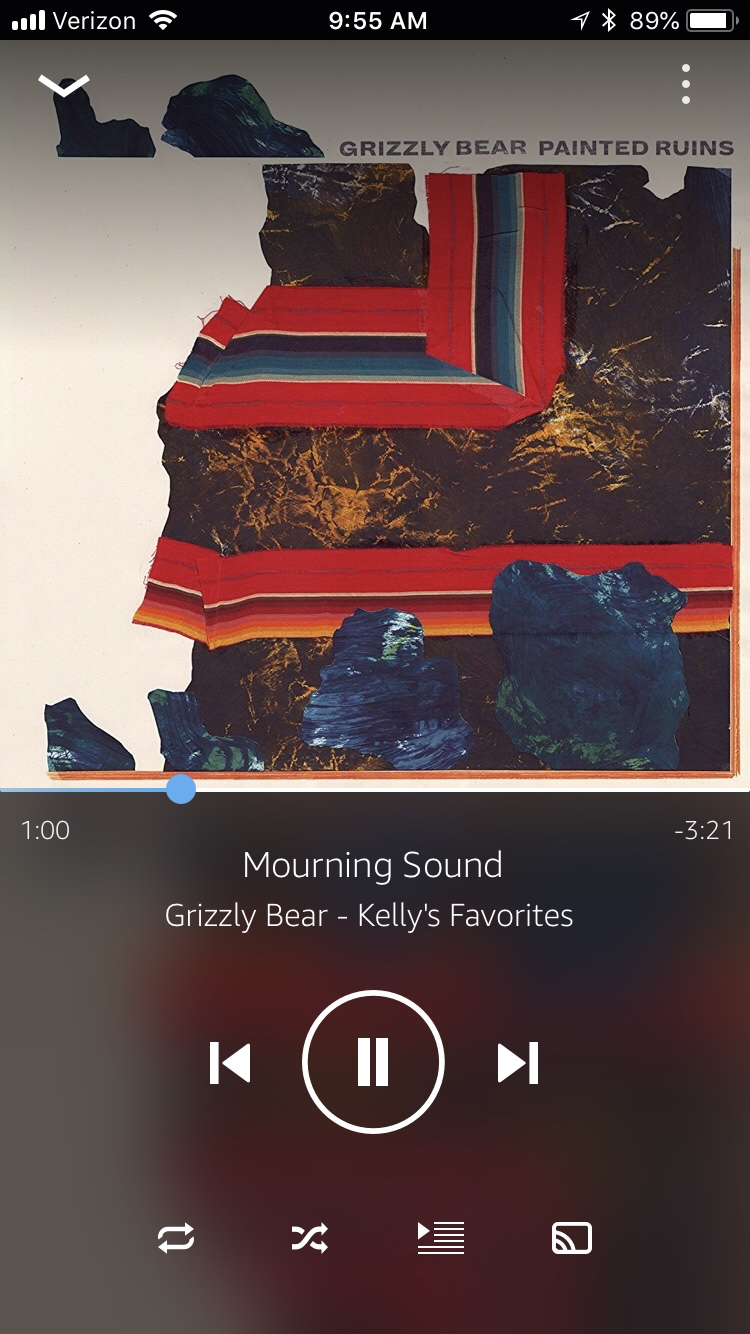
Task: Pause Mourning Sound
Action: pos(373,1062)
